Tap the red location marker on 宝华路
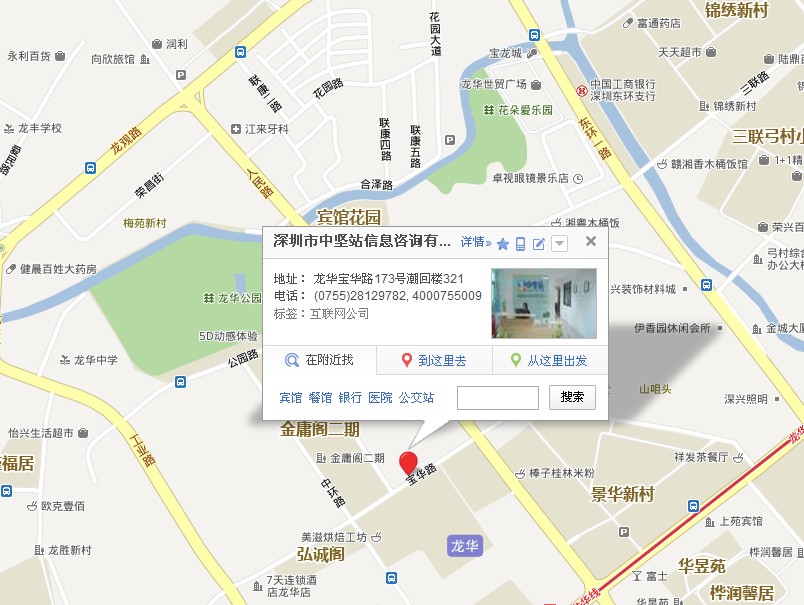 coord(408,464)
